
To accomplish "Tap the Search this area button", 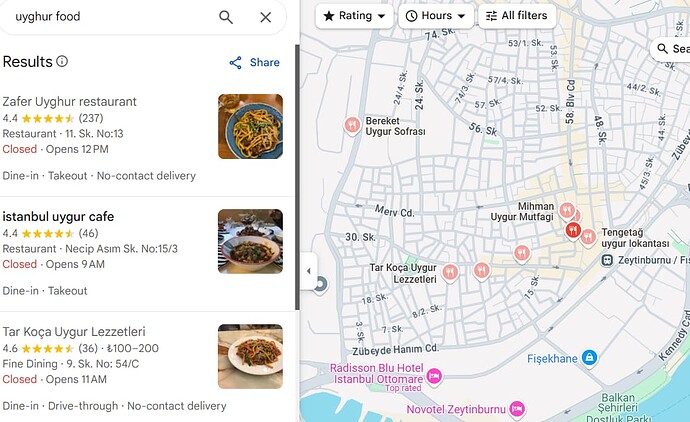I will tap(671, 48).
